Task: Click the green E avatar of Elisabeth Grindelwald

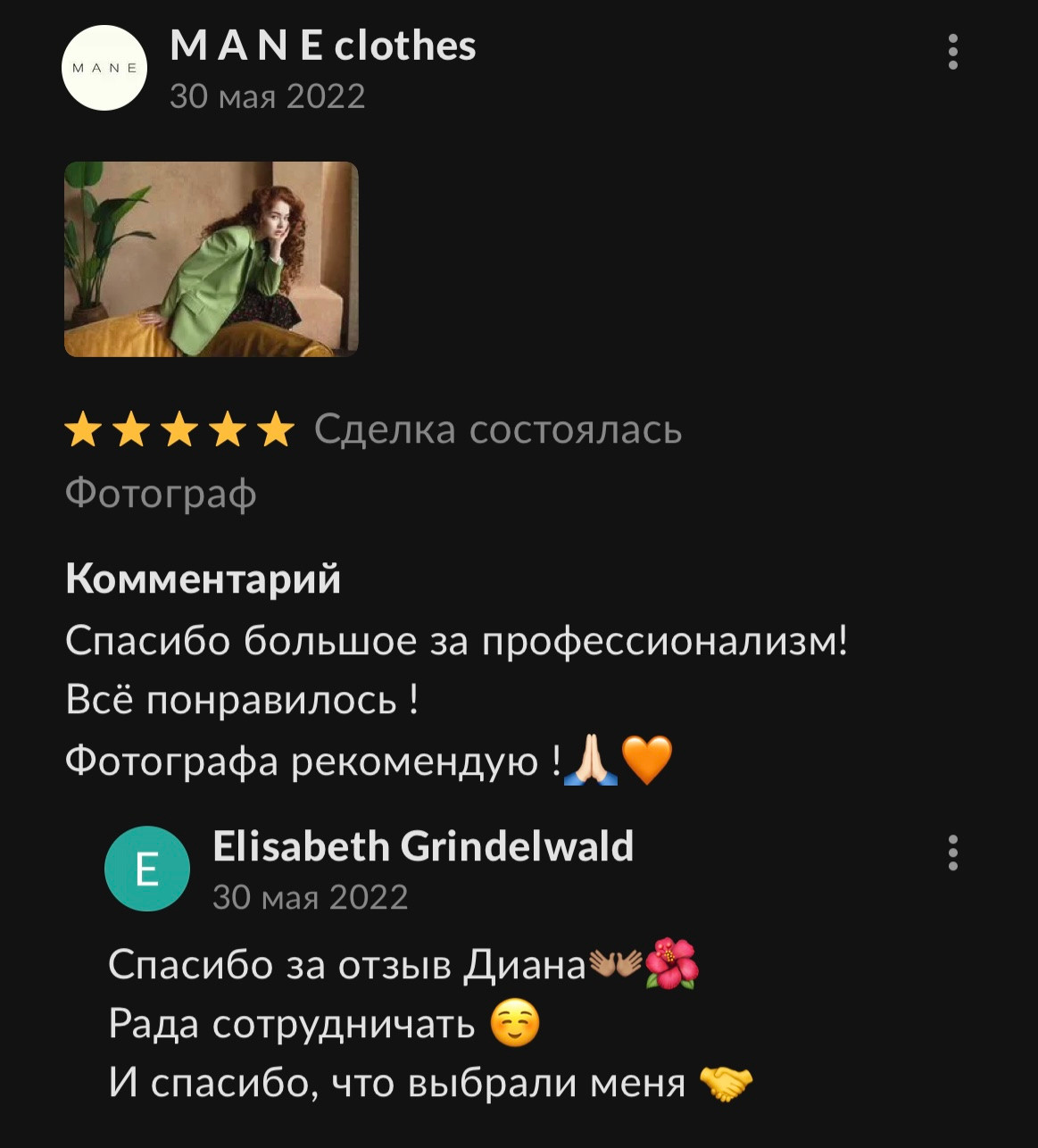Action: (x=146, y=868)
